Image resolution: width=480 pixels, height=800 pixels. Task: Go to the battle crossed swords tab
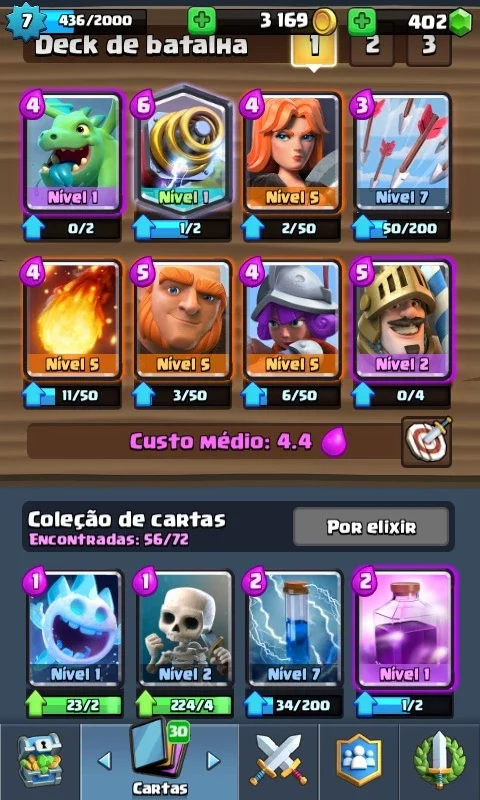pyautogui.click(x=279, y=760)
